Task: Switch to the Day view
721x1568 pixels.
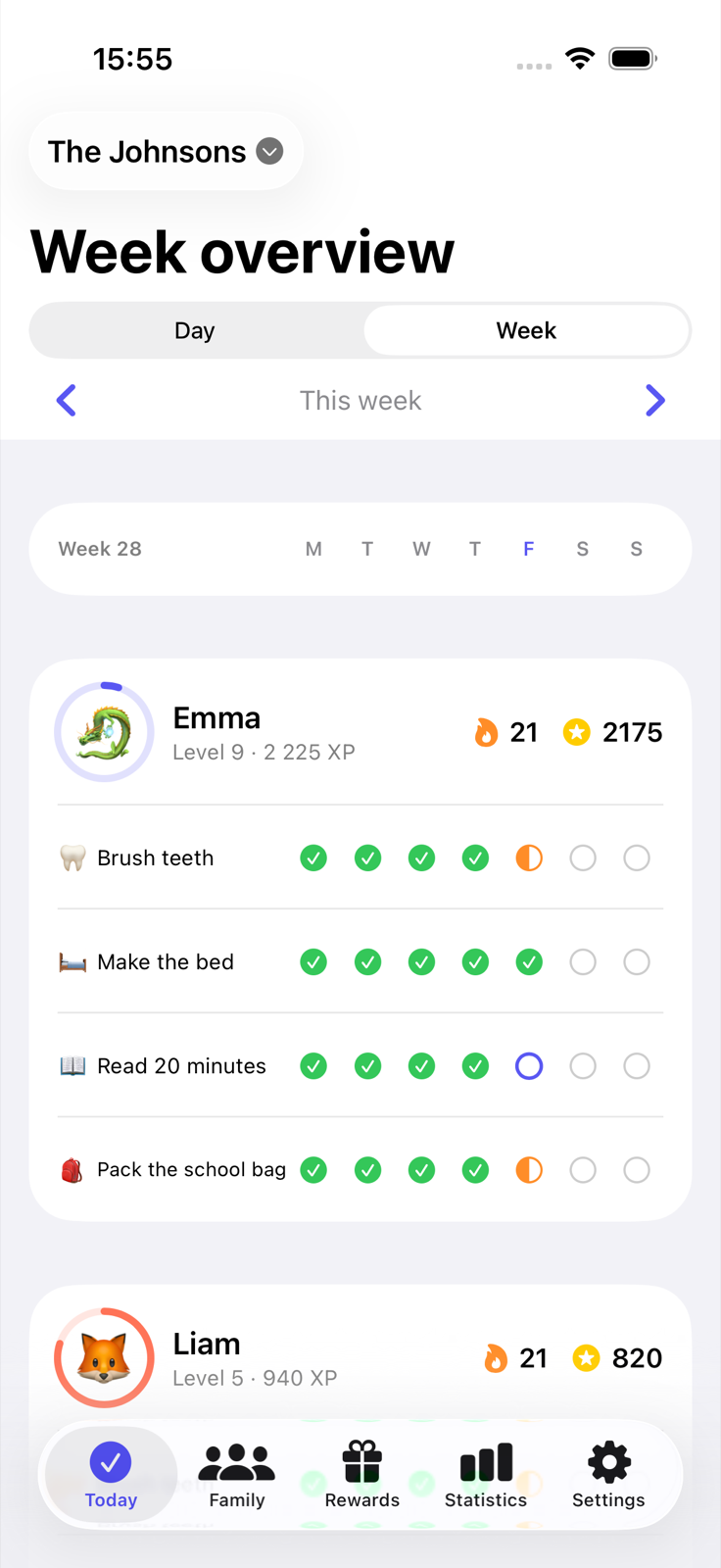Action: 195,331
